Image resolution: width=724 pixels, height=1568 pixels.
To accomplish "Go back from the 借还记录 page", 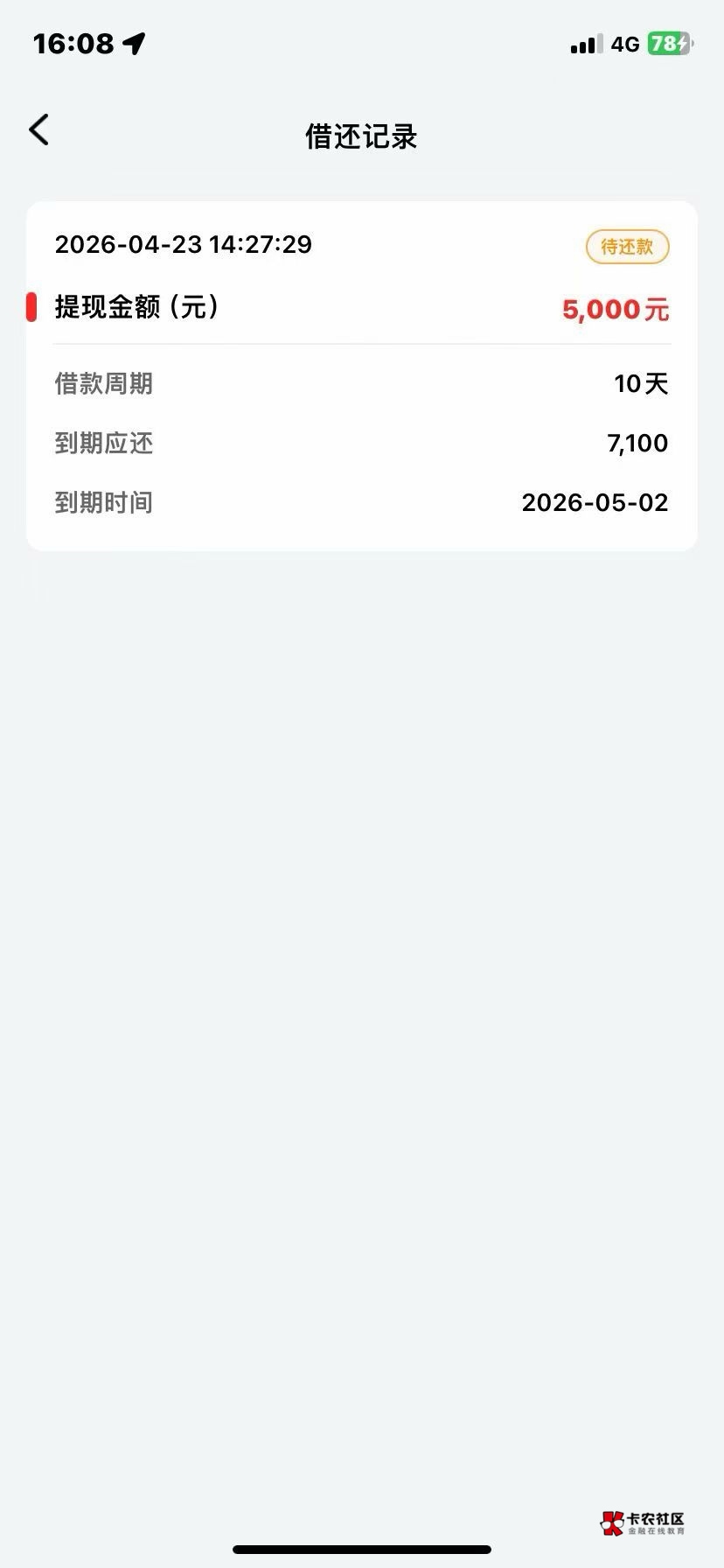I will tap(39, 130).
